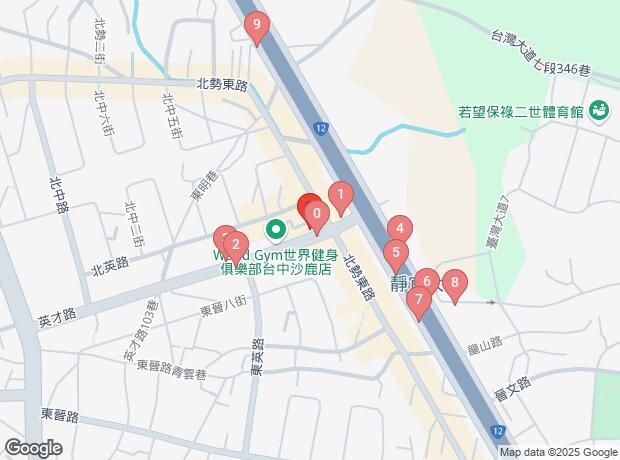The image size is (620, 460).
Task: Tap the pin numbered 1
Action: pyautogui.click(x=341, y=195)
